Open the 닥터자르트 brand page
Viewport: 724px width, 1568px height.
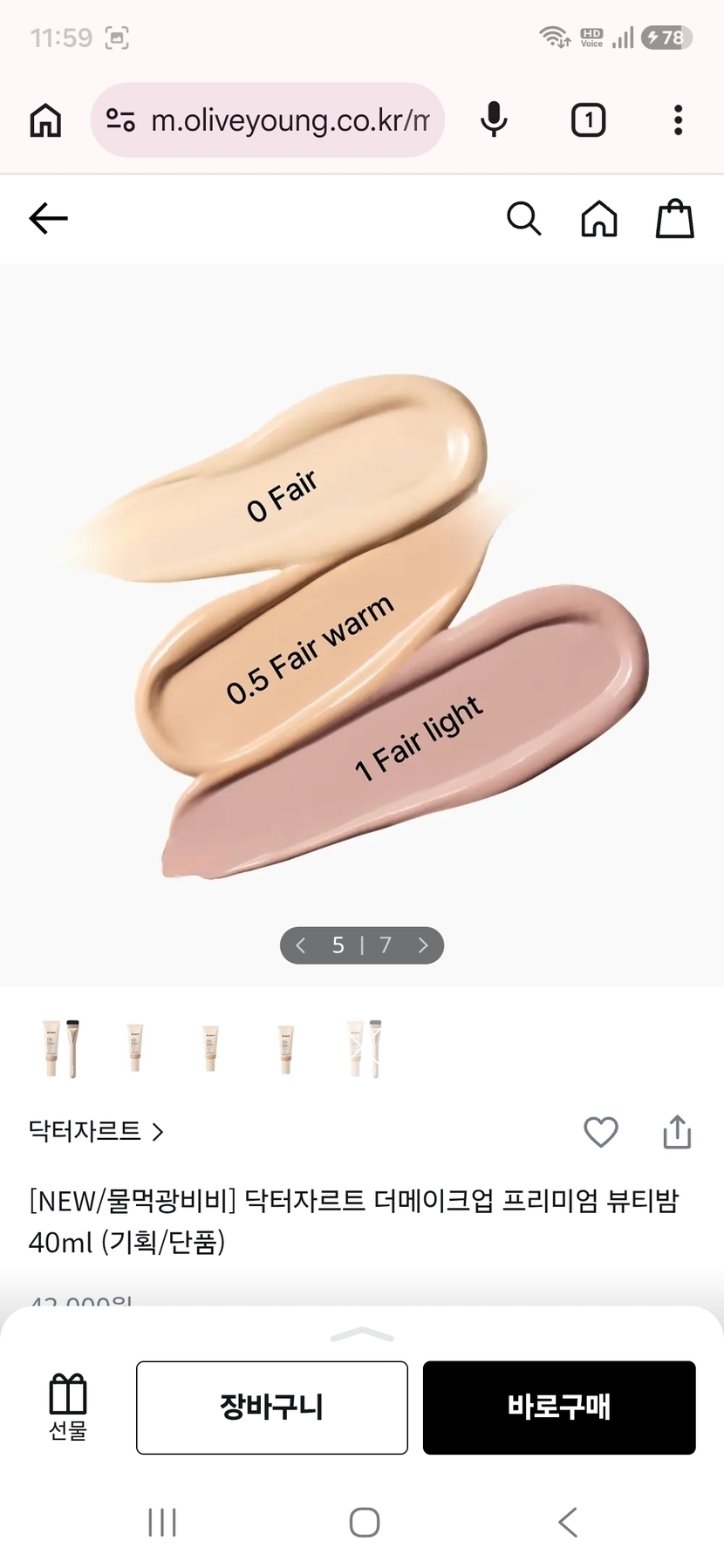pos(96,1131)
